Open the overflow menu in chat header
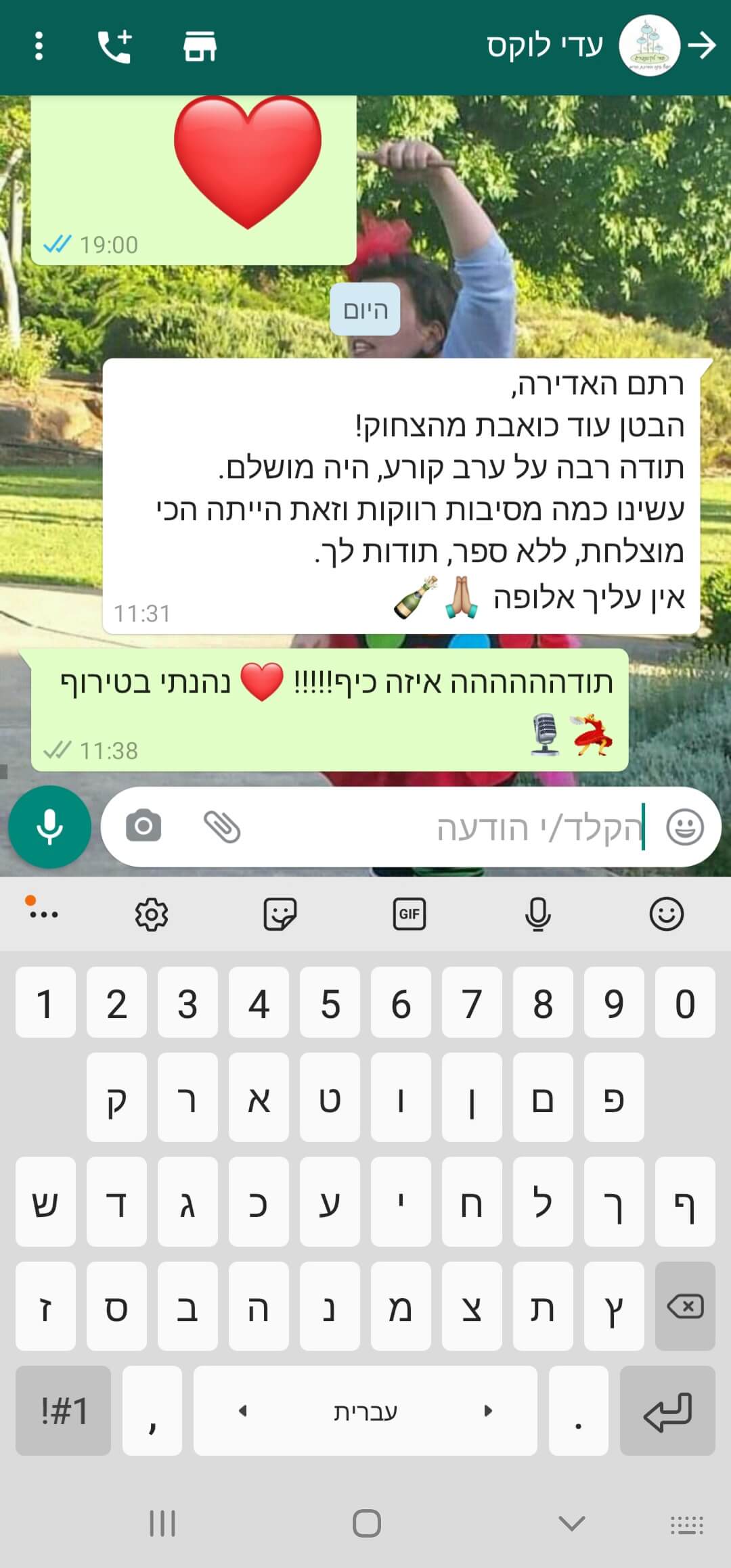Image resolution: width=731 pixels, height=1568 pixels. (x=39, y=46)
